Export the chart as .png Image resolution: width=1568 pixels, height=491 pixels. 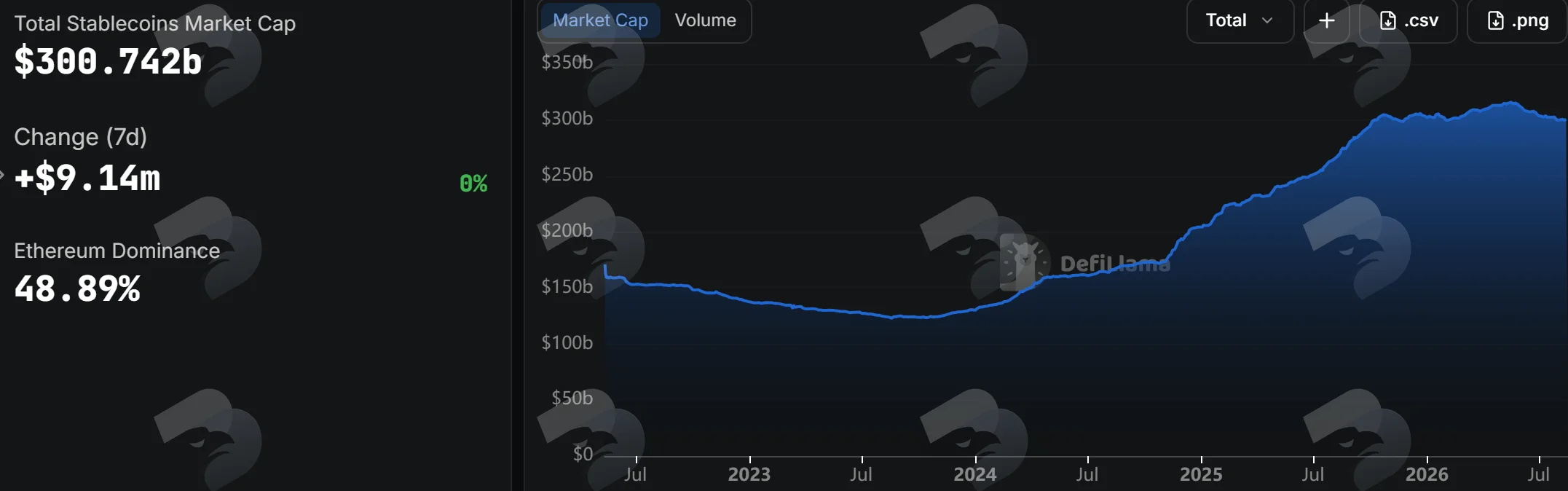(1518, 20)
